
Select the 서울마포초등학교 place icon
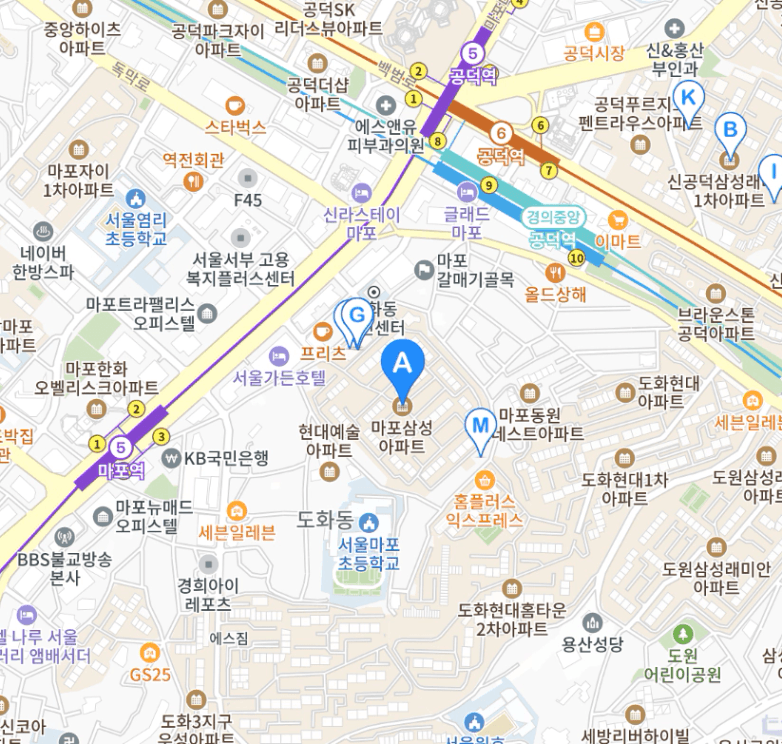pos(369,522)
